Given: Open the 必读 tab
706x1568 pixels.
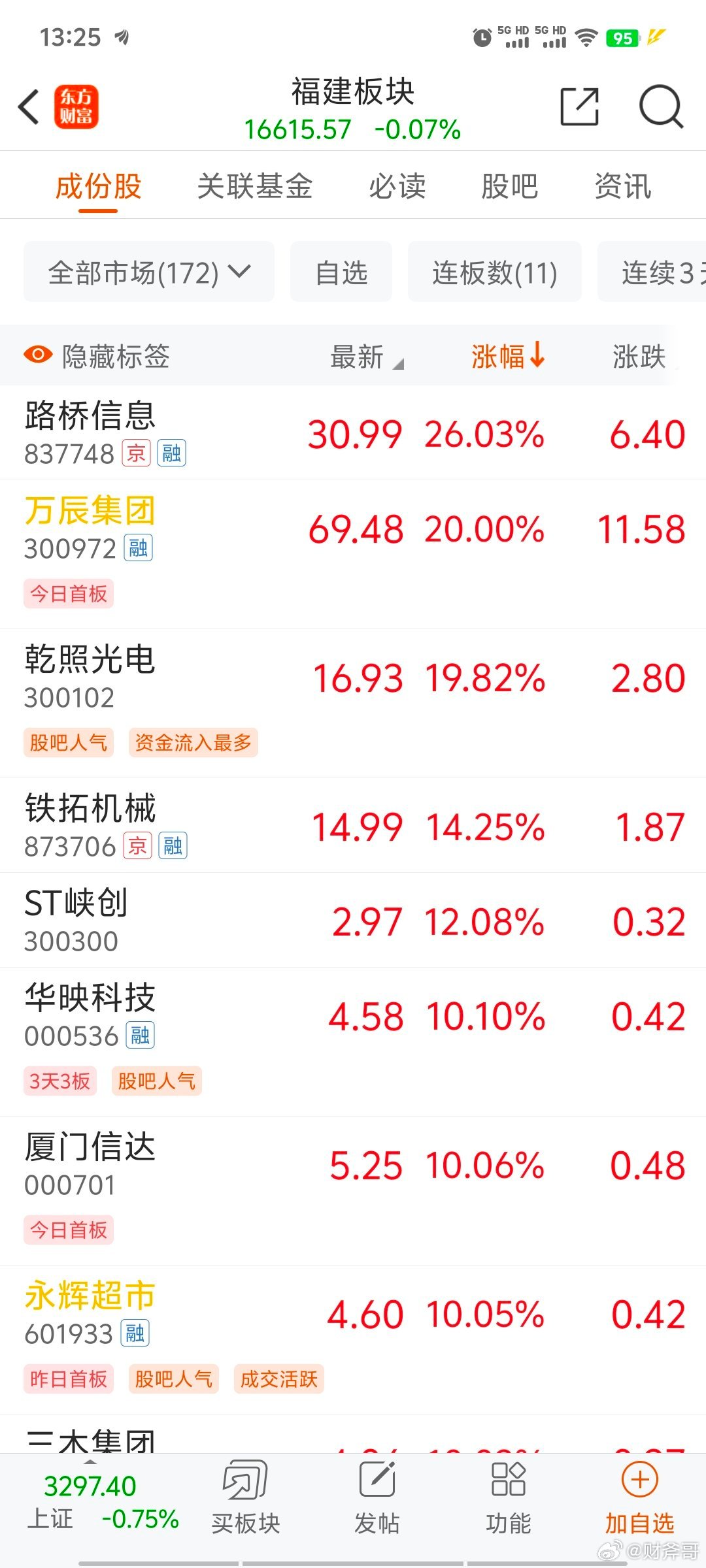Looking at the screenshot, I should point(397,186).
